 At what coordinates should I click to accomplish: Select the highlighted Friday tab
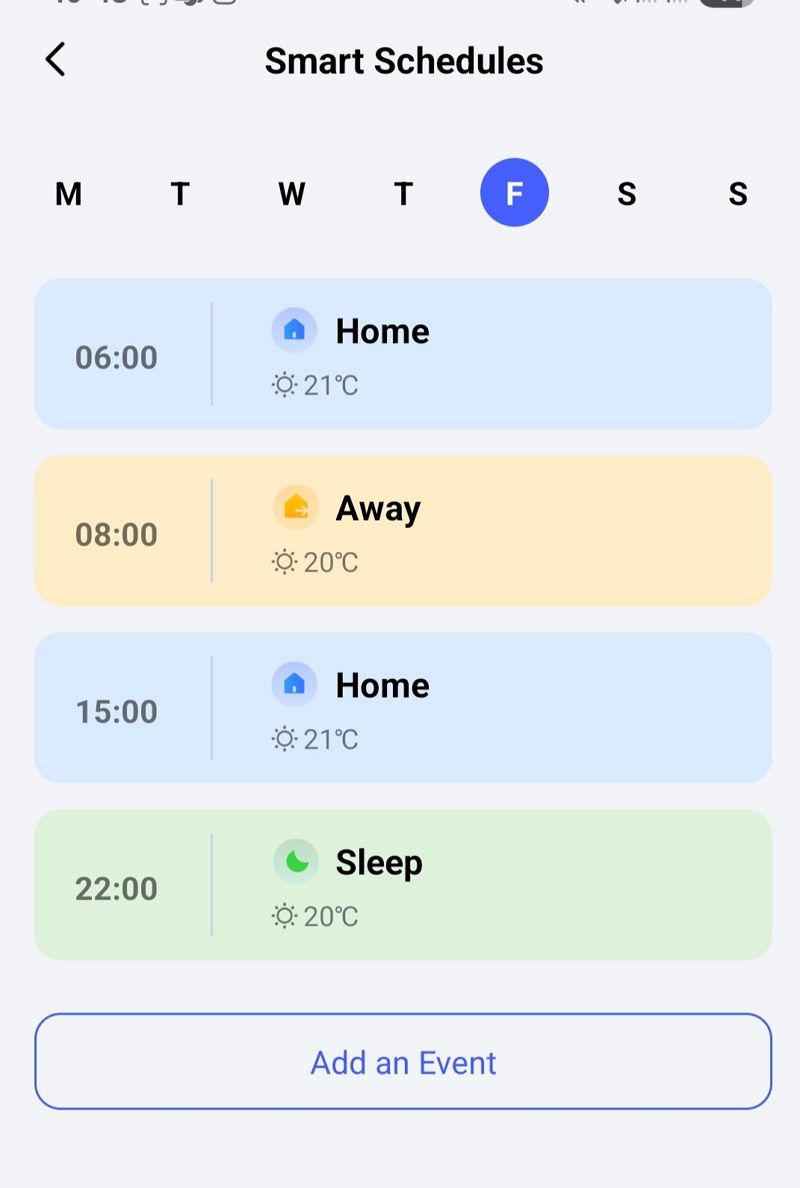(x=514, y=193)
